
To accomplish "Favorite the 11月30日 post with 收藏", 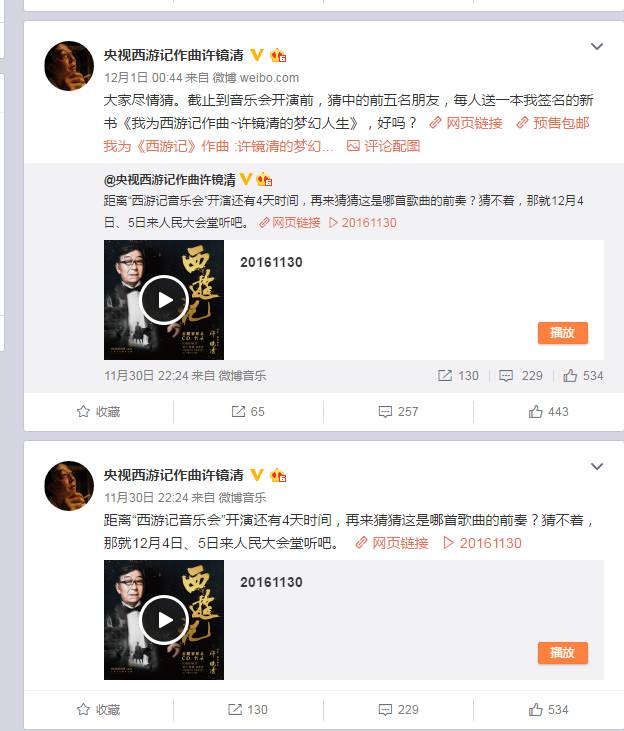I will point(99,709).
